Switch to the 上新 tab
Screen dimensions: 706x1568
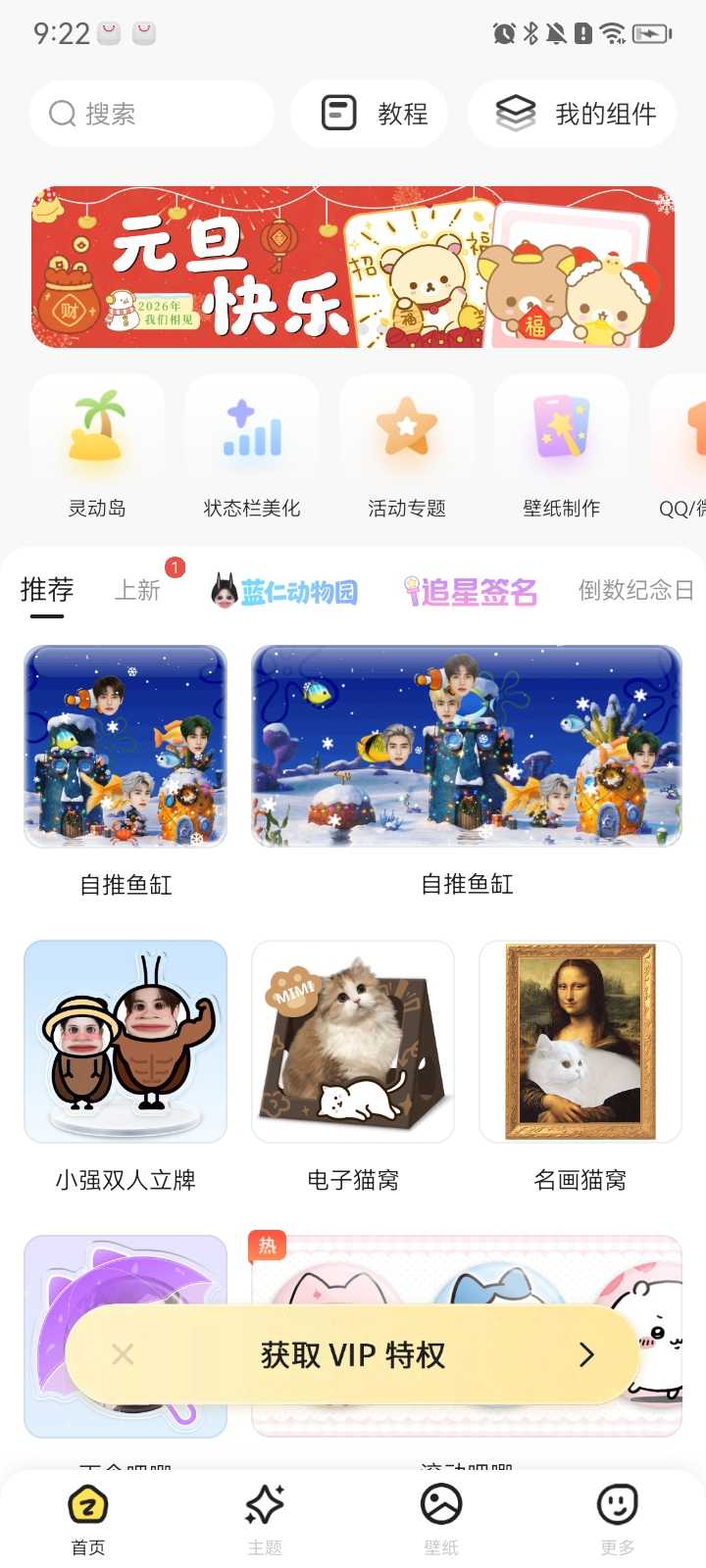point(137,590)
